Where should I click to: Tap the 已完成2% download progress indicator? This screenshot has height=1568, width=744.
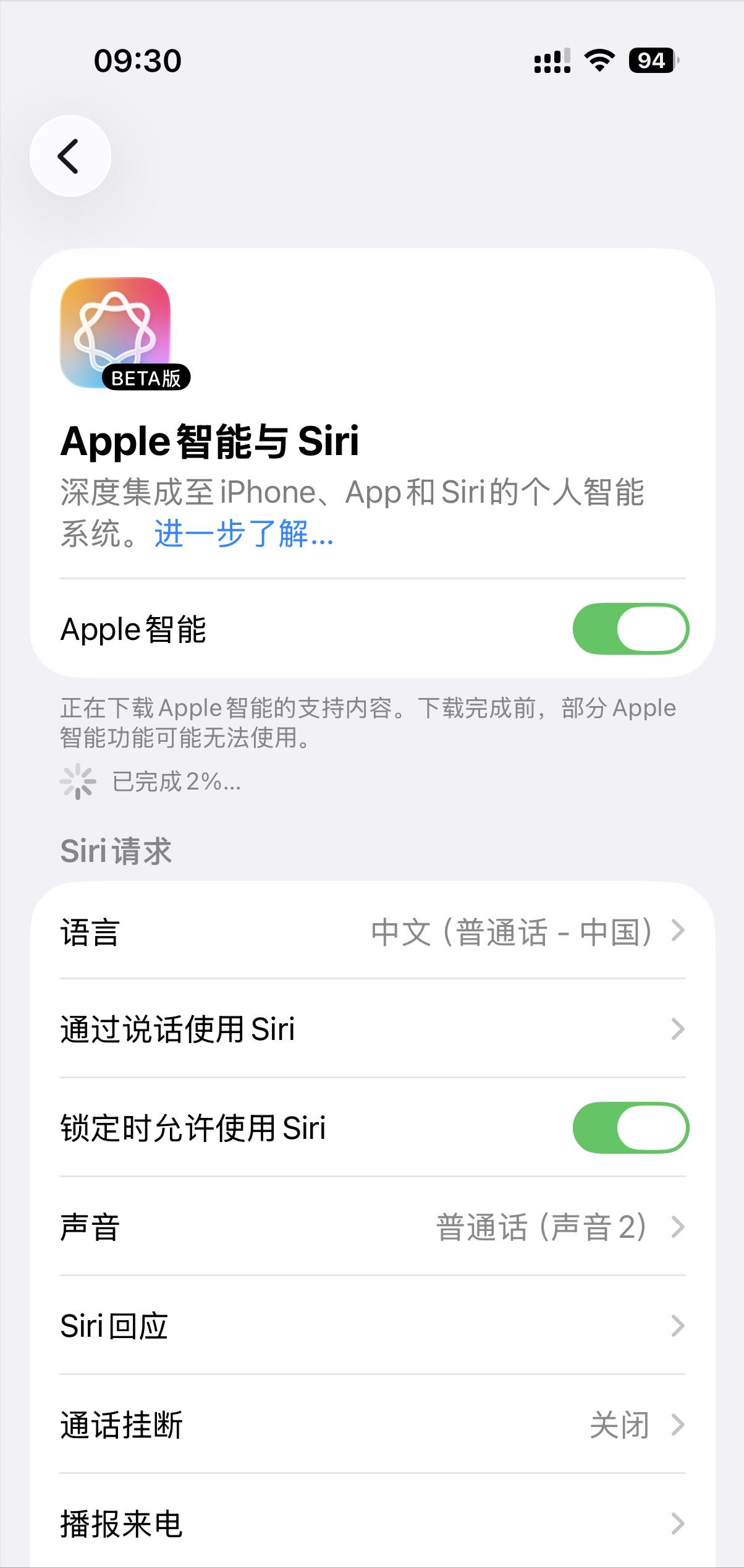174,782
